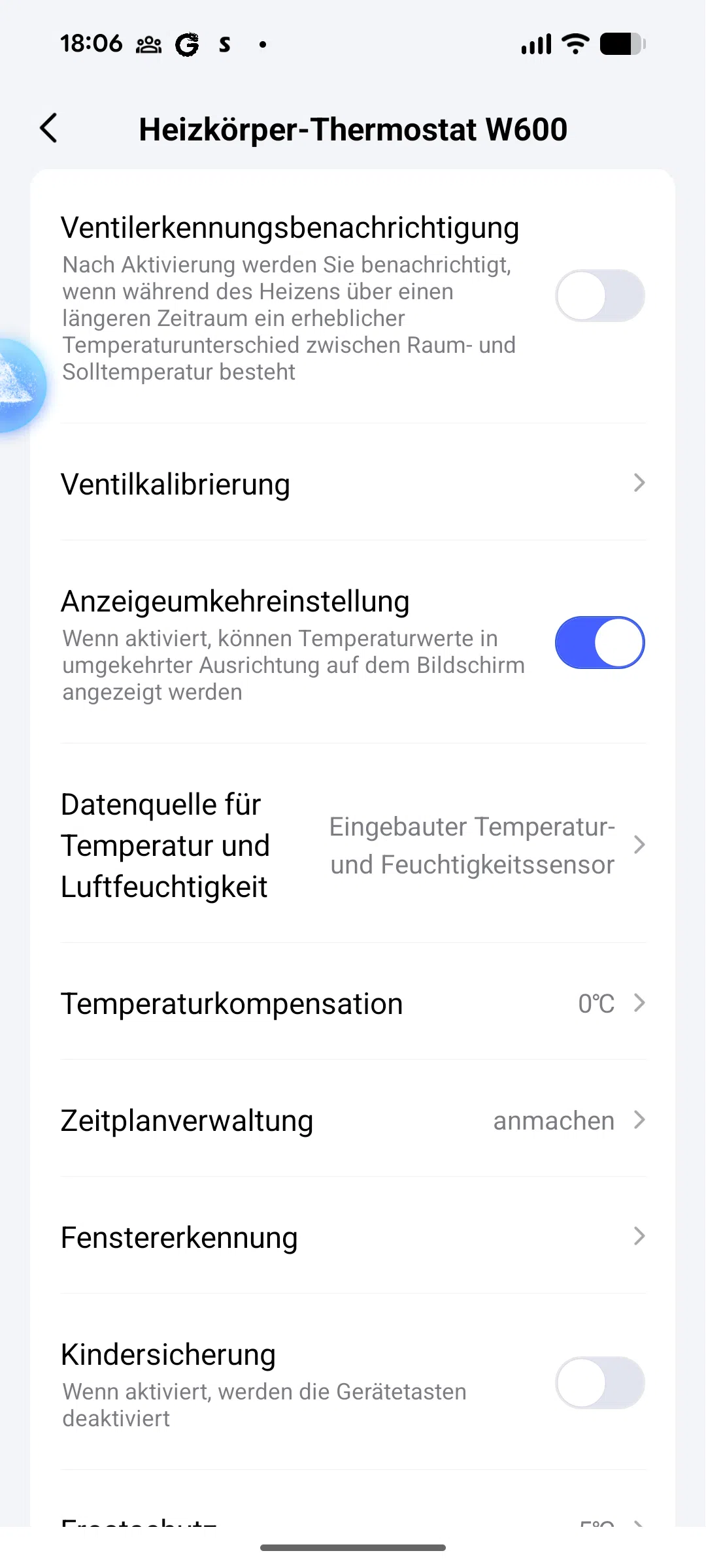This screenshot has height=1568, width=706.
Task: Go back from the thermostat settings
Action: 49,128
